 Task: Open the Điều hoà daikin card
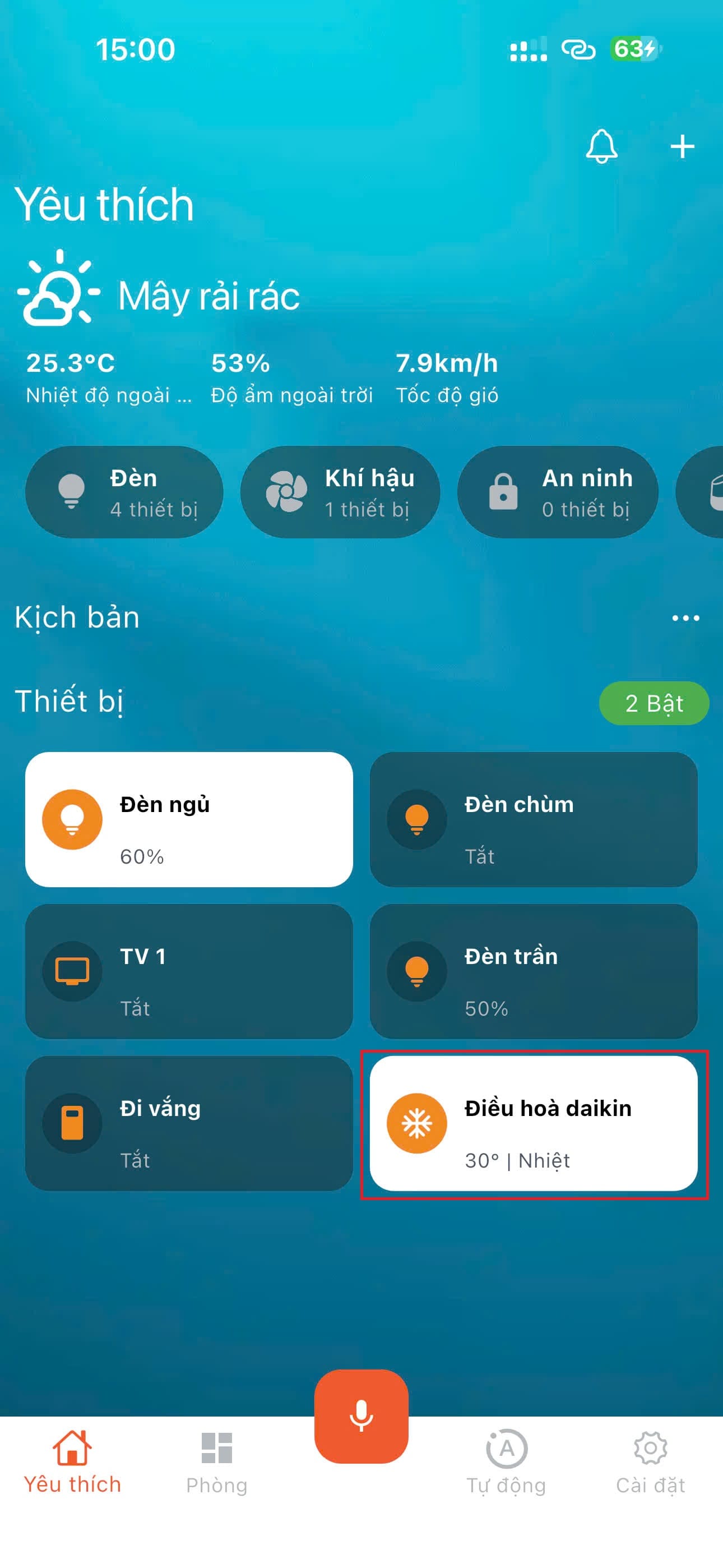533,1123
